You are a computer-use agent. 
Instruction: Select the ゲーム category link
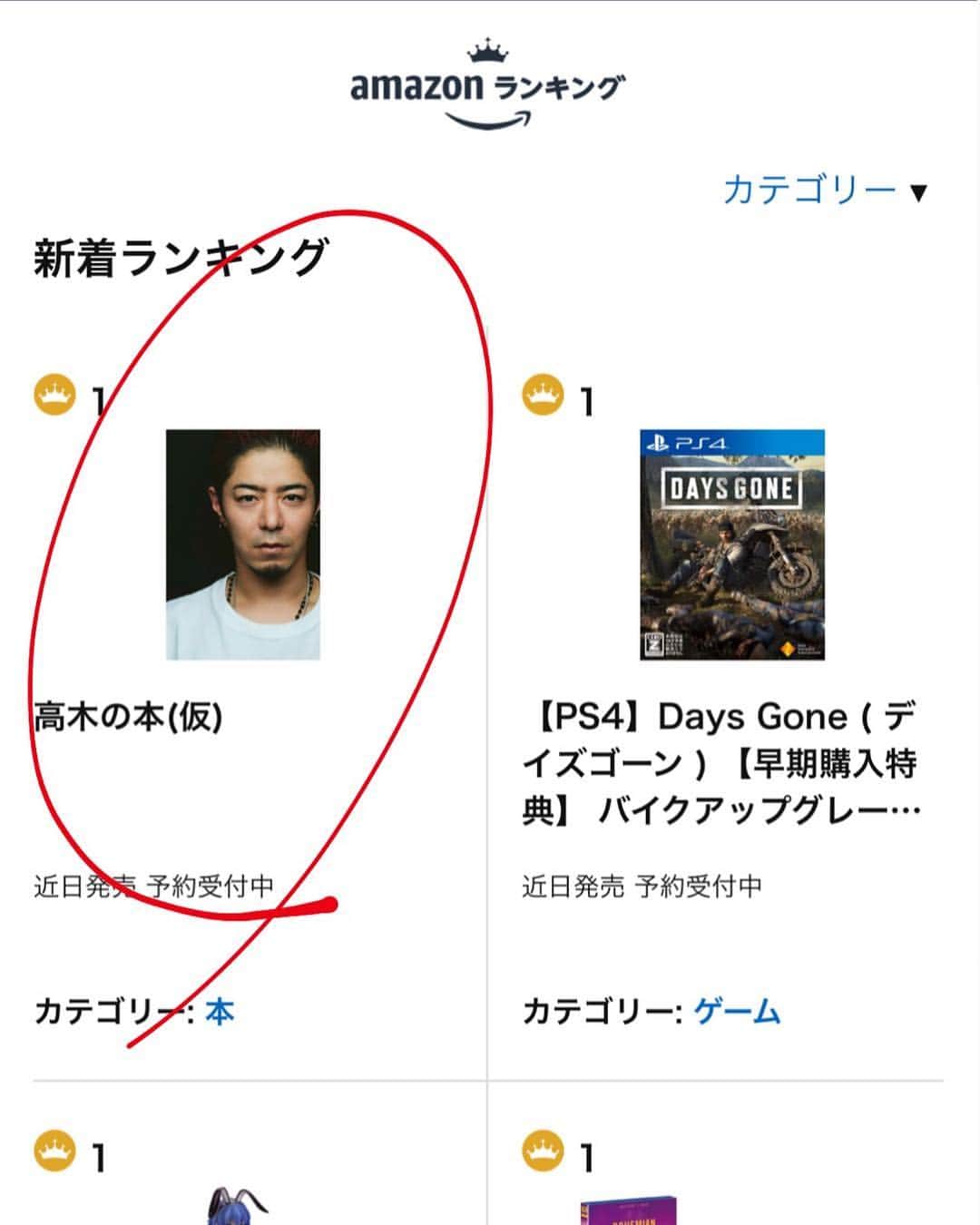[737, 1011]
